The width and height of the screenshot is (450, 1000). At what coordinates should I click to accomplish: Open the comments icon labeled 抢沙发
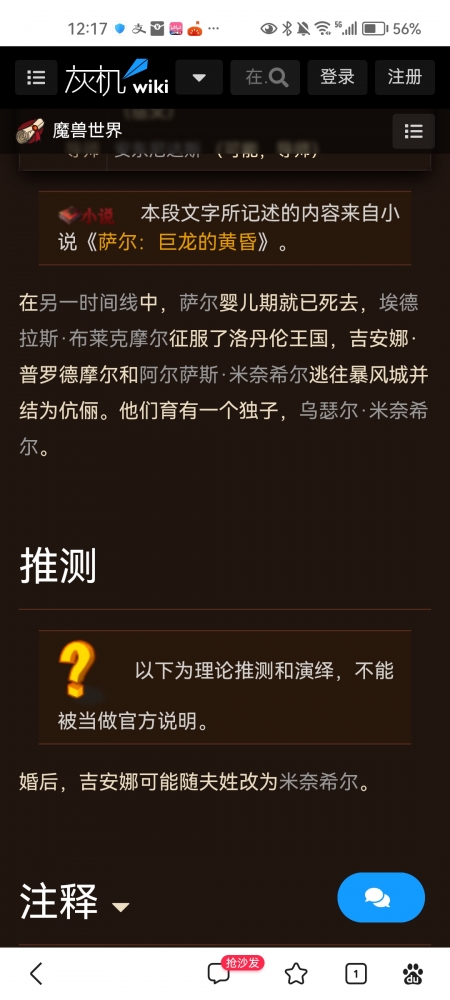pyautogui.click(x=219, y=974)
